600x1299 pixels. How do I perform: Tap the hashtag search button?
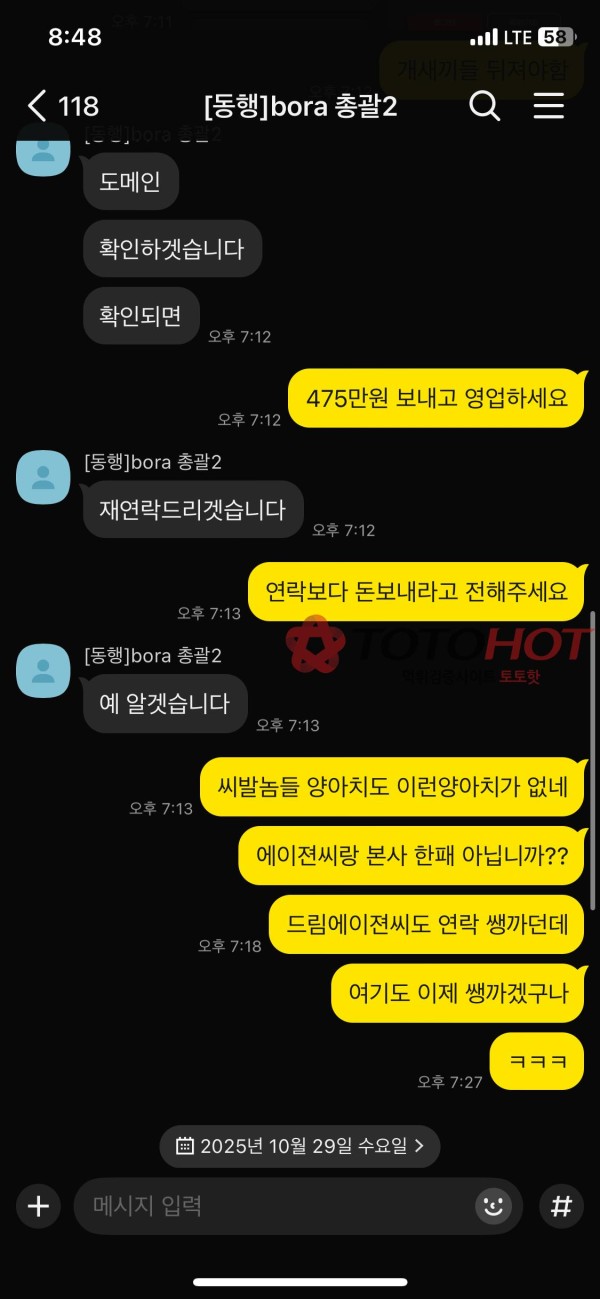[561, 1206]
